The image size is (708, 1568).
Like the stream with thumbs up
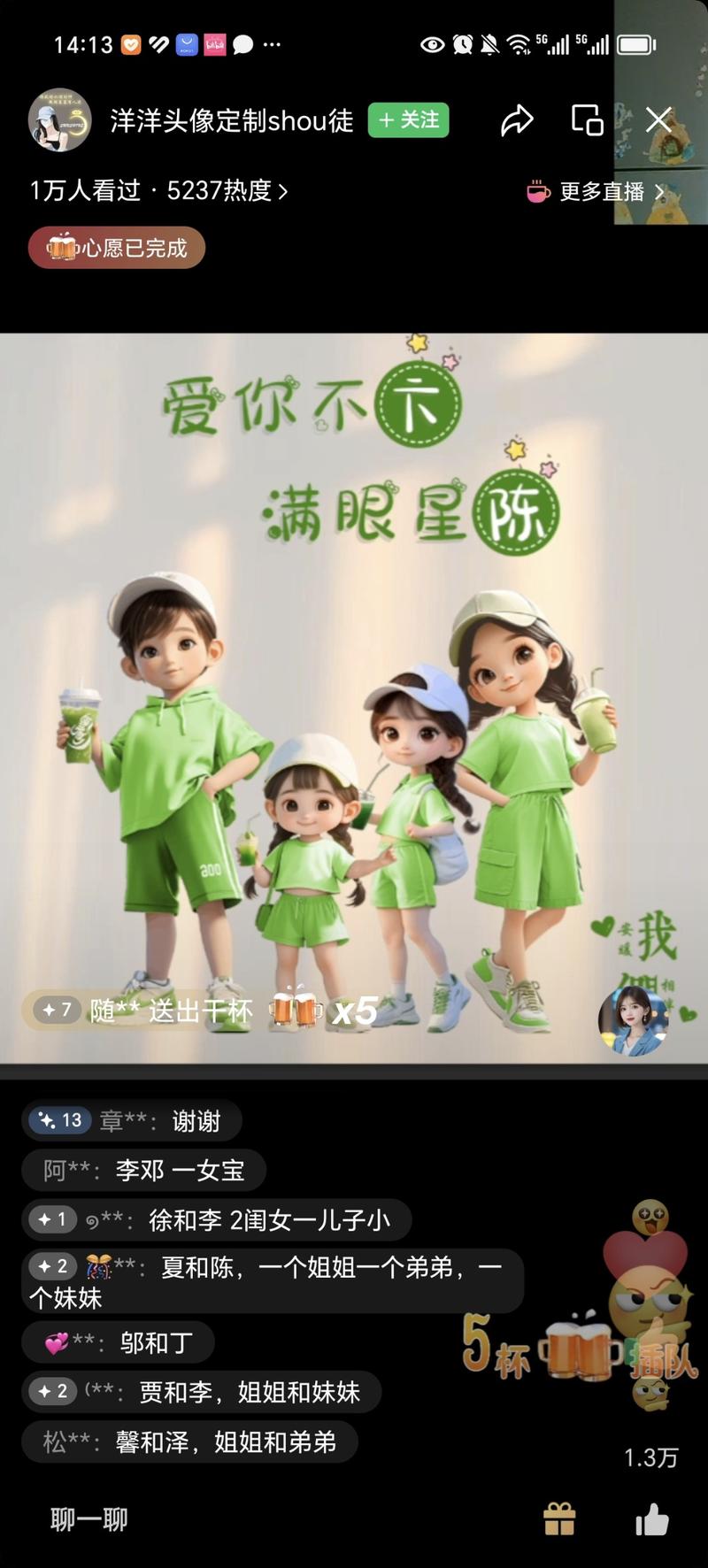[x=652, y=1520]
